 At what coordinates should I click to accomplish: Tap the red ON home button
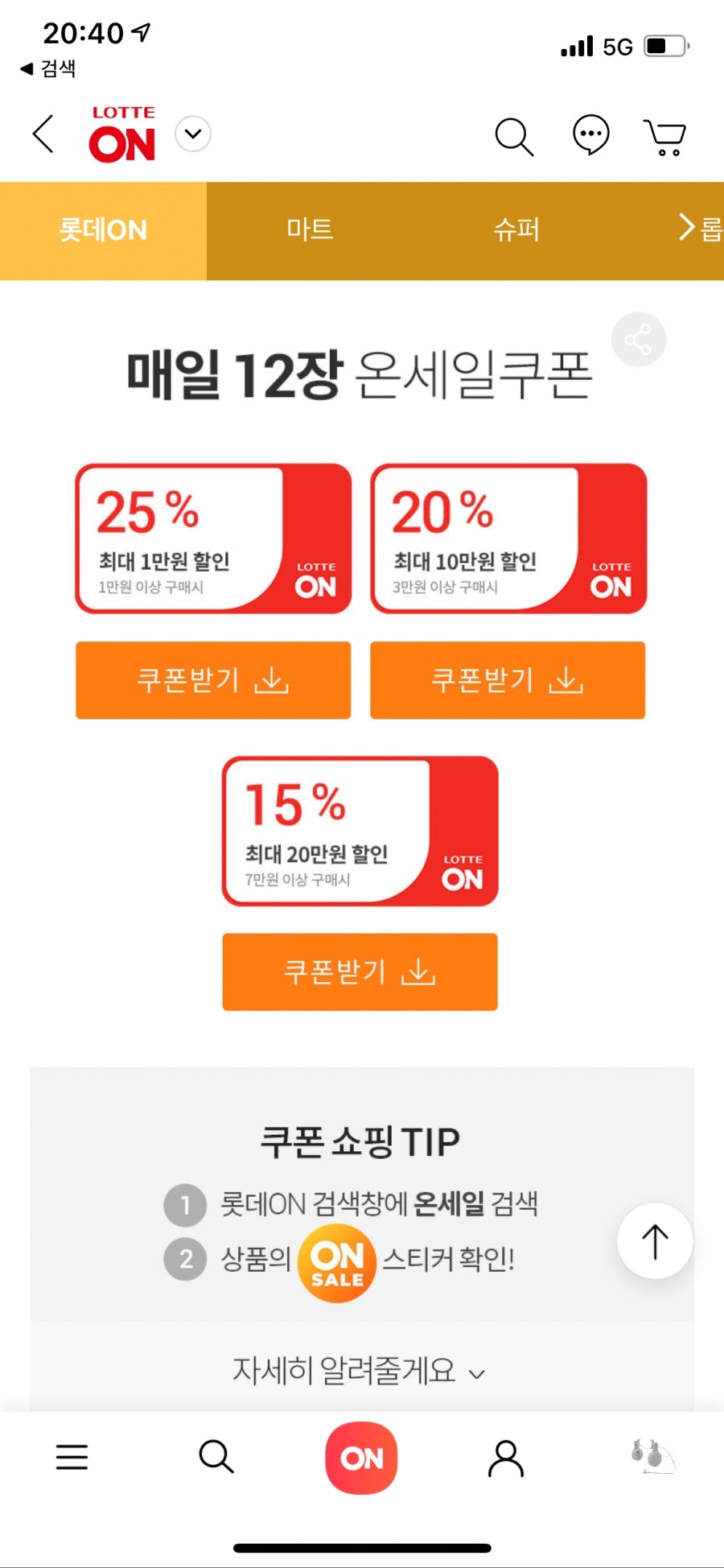pyautogui.click(x=361, y=1458)
